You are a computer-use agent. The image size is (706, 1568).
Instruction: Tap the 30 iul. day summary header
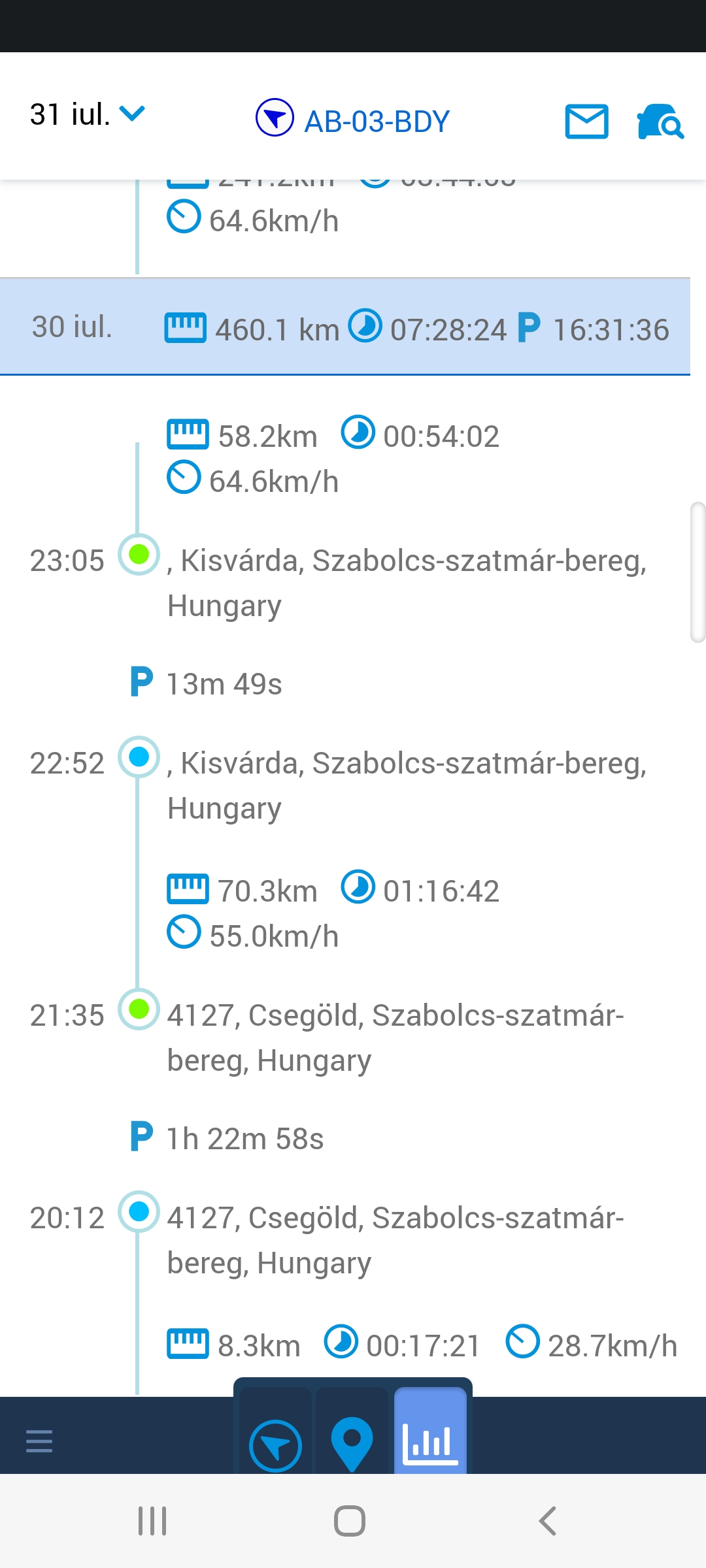click(345, 327)
